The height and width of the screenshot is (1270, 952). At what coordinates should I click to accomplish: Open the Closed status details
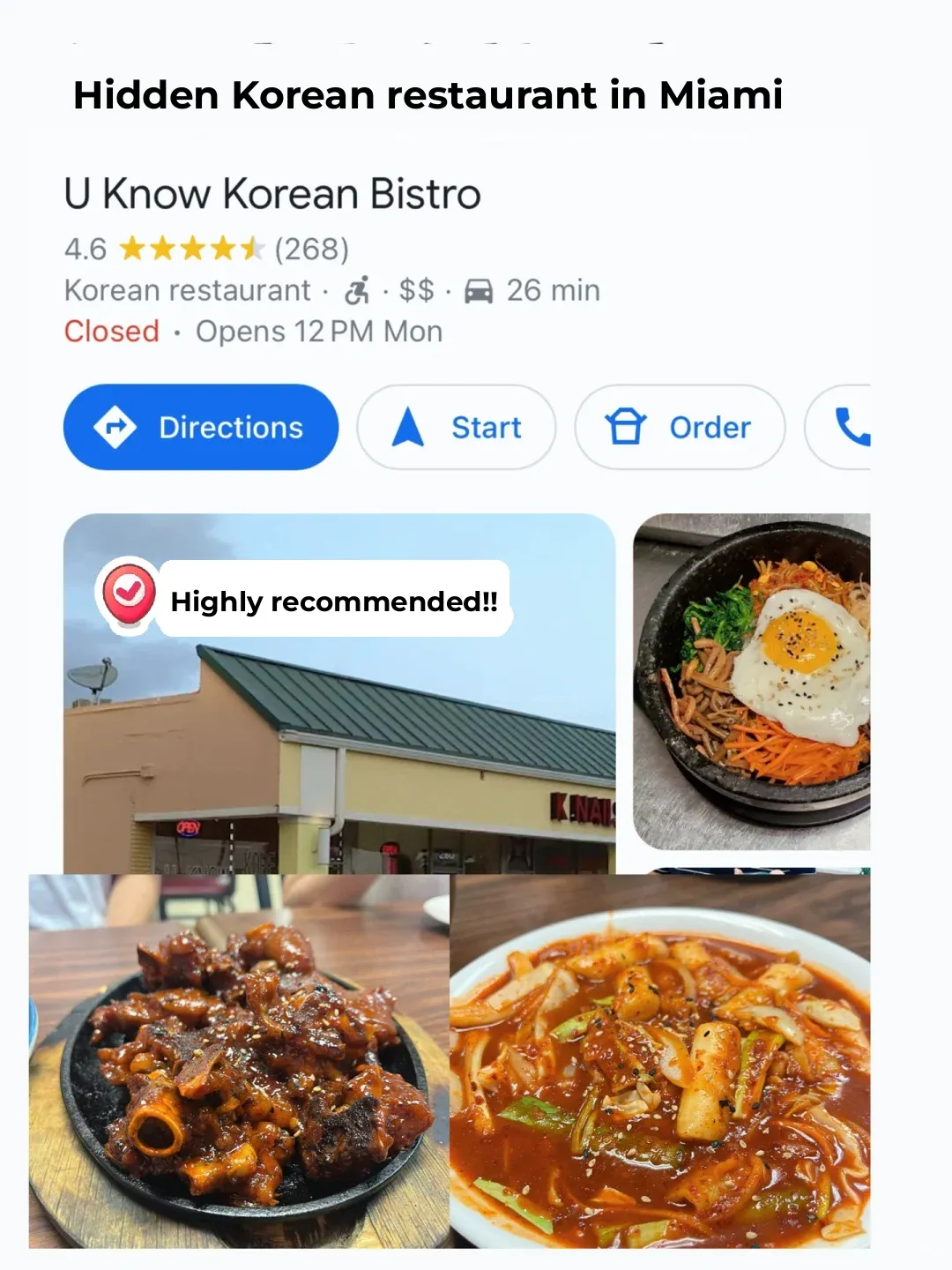click(111, 331)
